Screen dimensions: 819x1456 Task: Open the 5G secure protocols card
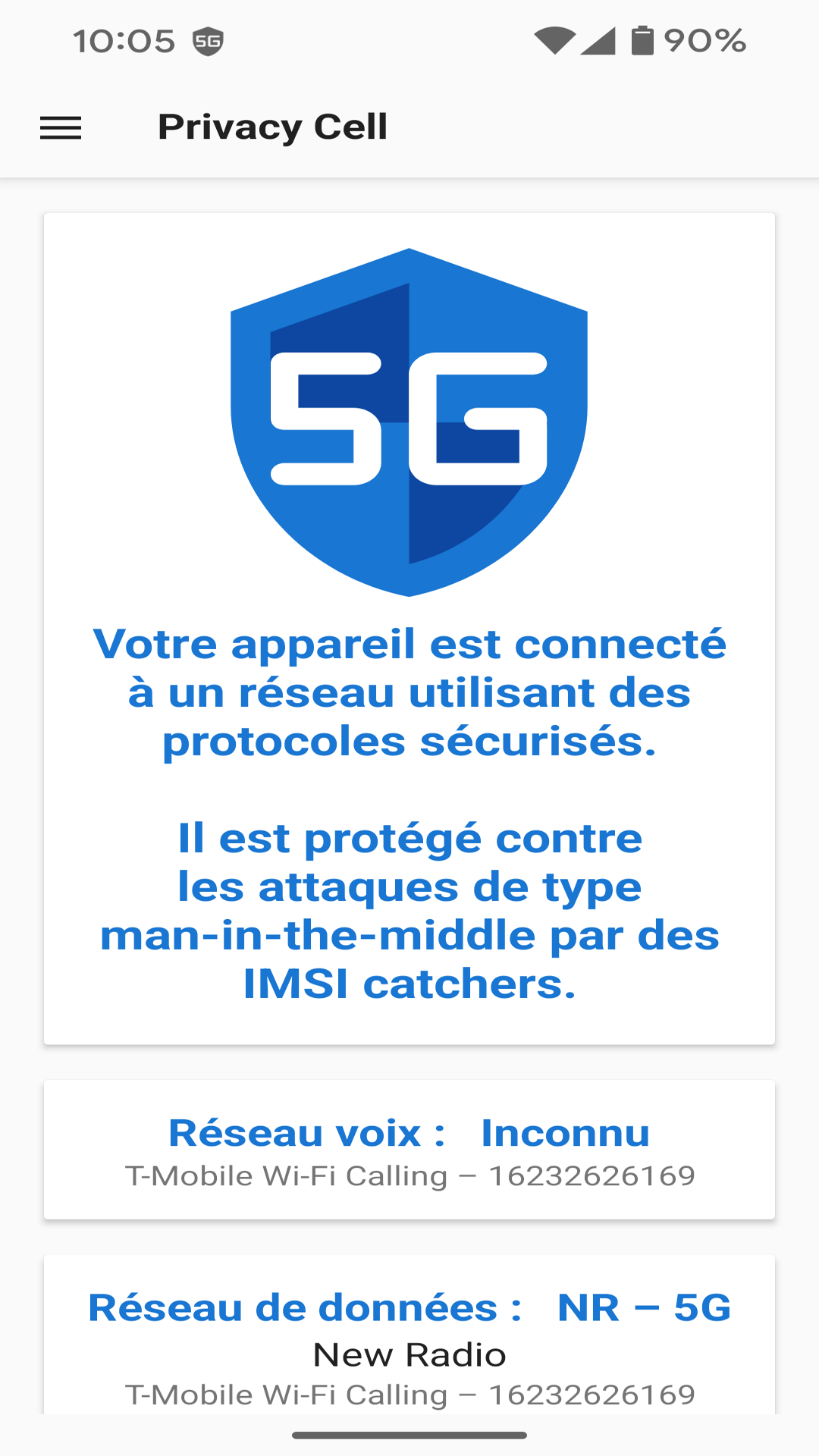[x=409, y=628]
